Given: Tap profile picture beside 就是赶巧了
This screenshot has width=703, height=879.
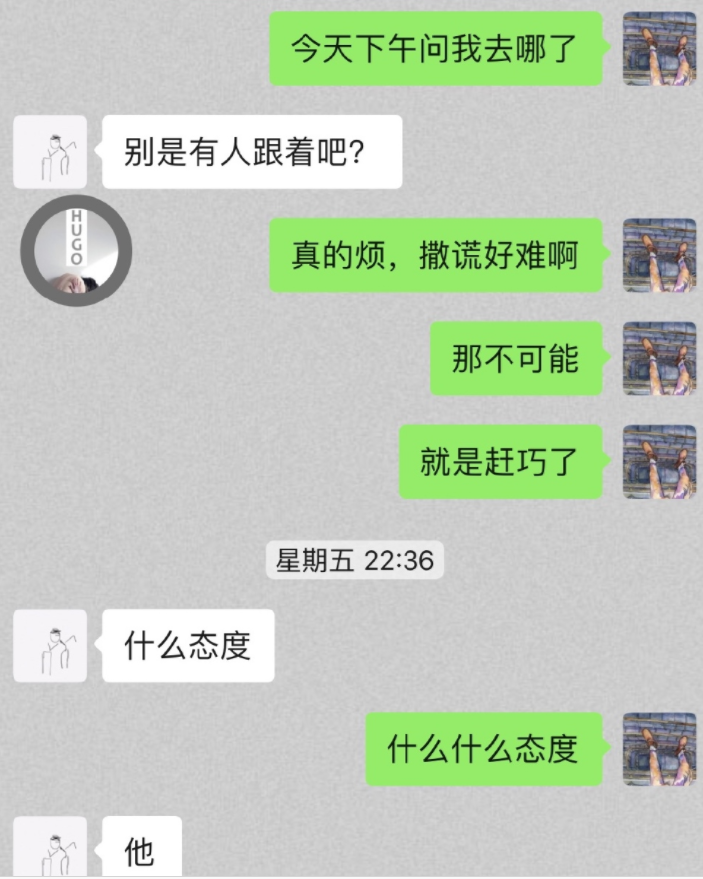Looking at the screenshot, I should tap(659, 461).
